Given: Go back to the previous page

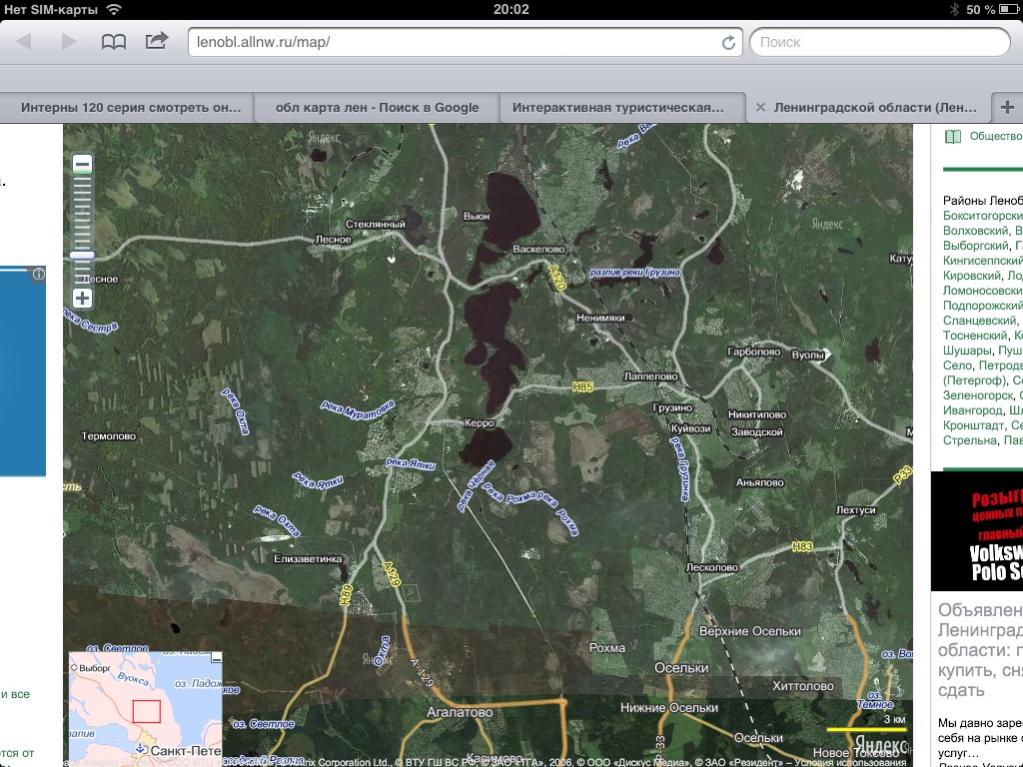Looking at the screenshot, I should pyautogui.click(x=24, y=42).
